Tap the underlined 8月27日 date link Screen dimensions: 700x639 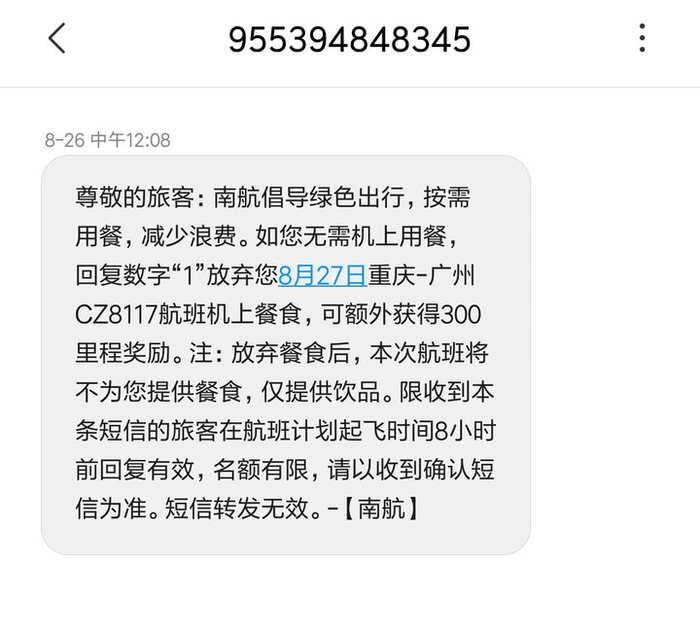(322, 274)
